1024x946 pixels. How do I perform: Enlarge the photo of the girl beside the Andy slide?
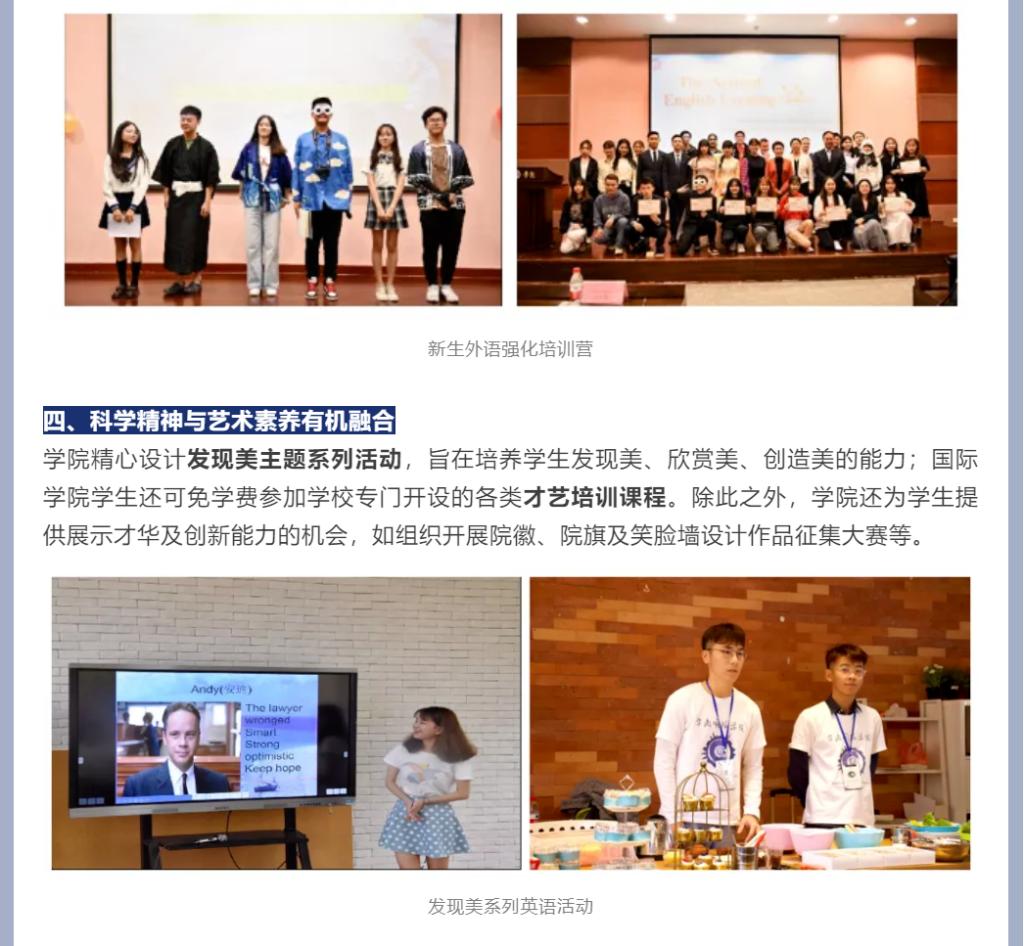286,722
